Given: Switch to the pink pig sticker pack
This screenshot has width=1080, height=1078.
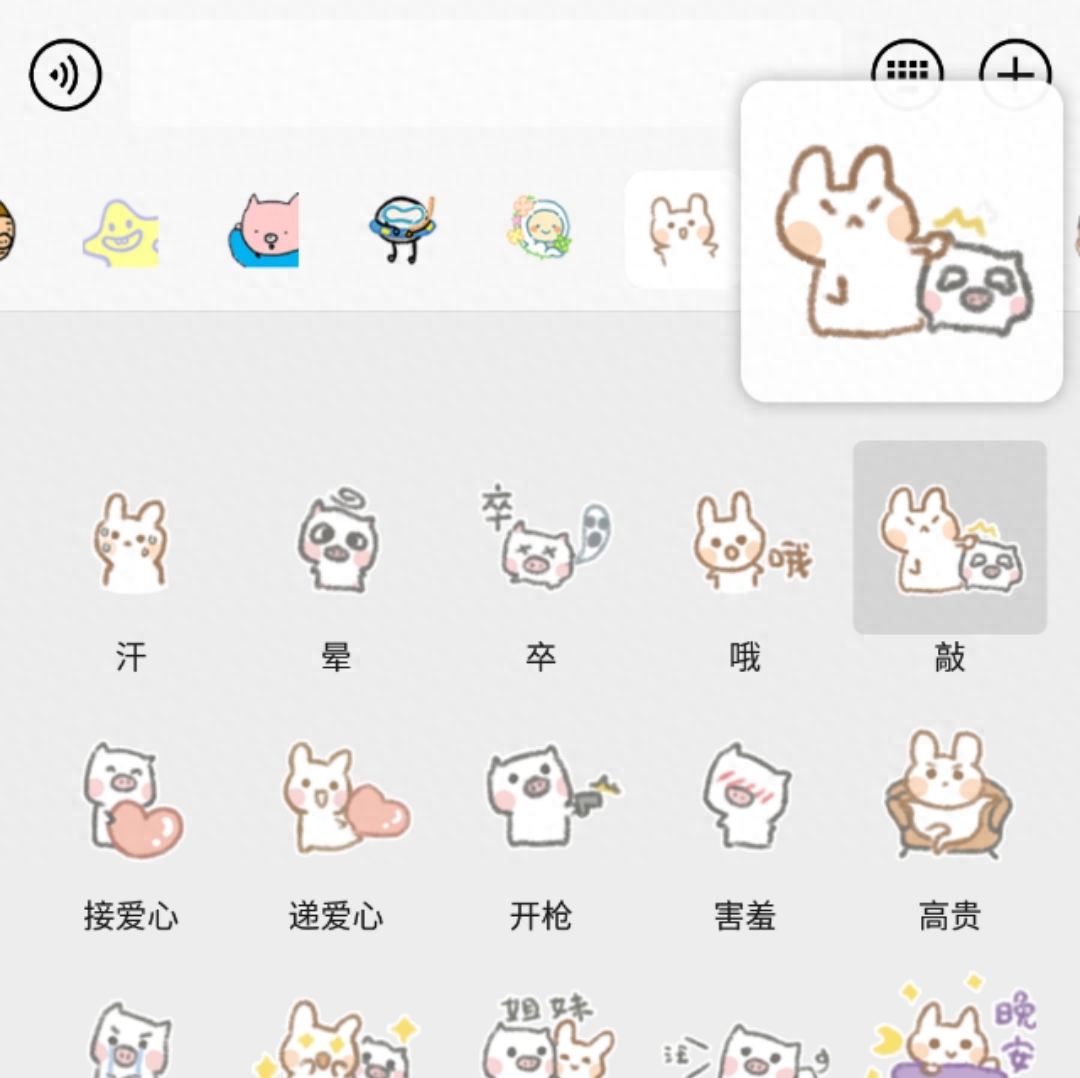Looking at the screenshot, I should [265, 231].
